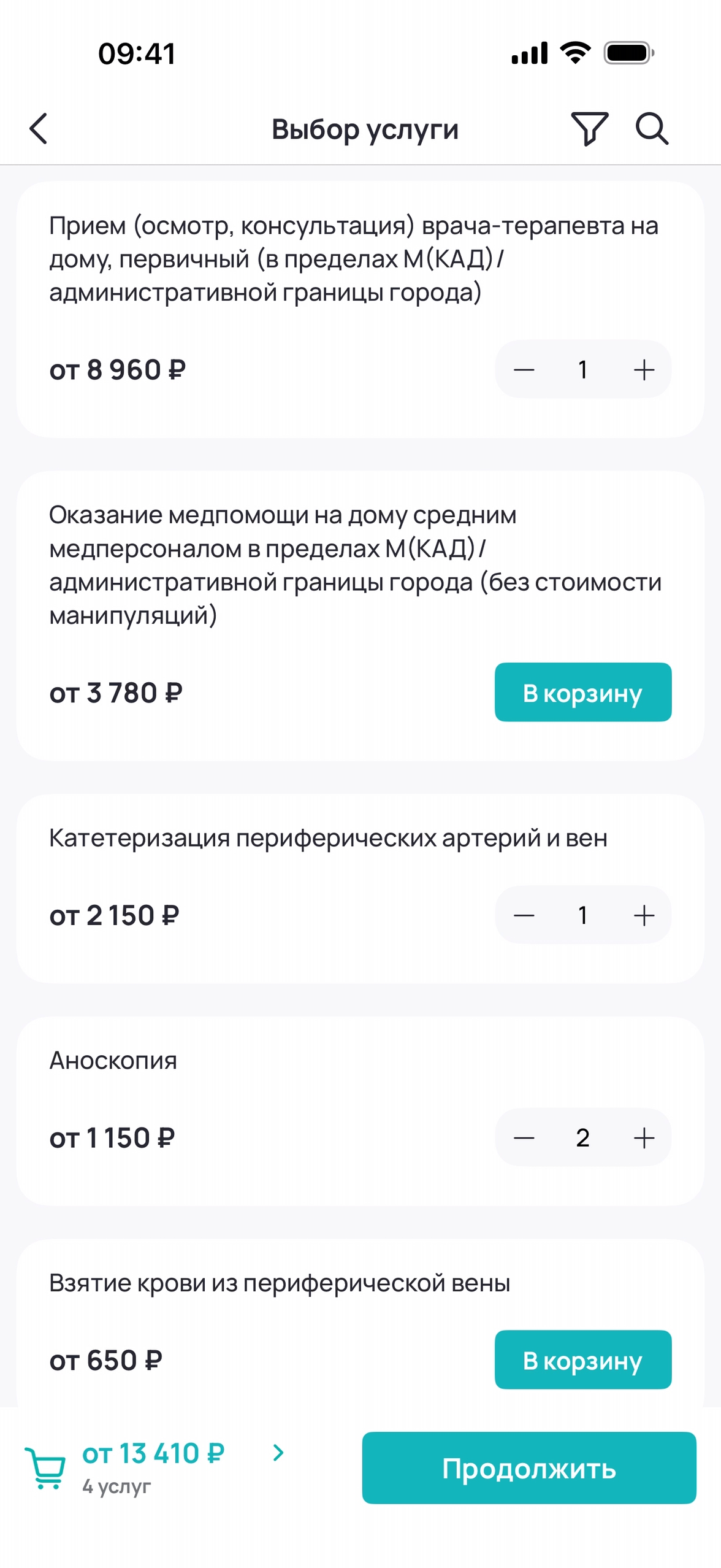
Task: Increase quantity of врача-терапевта на дому visit
Action: tap(644, 370)
